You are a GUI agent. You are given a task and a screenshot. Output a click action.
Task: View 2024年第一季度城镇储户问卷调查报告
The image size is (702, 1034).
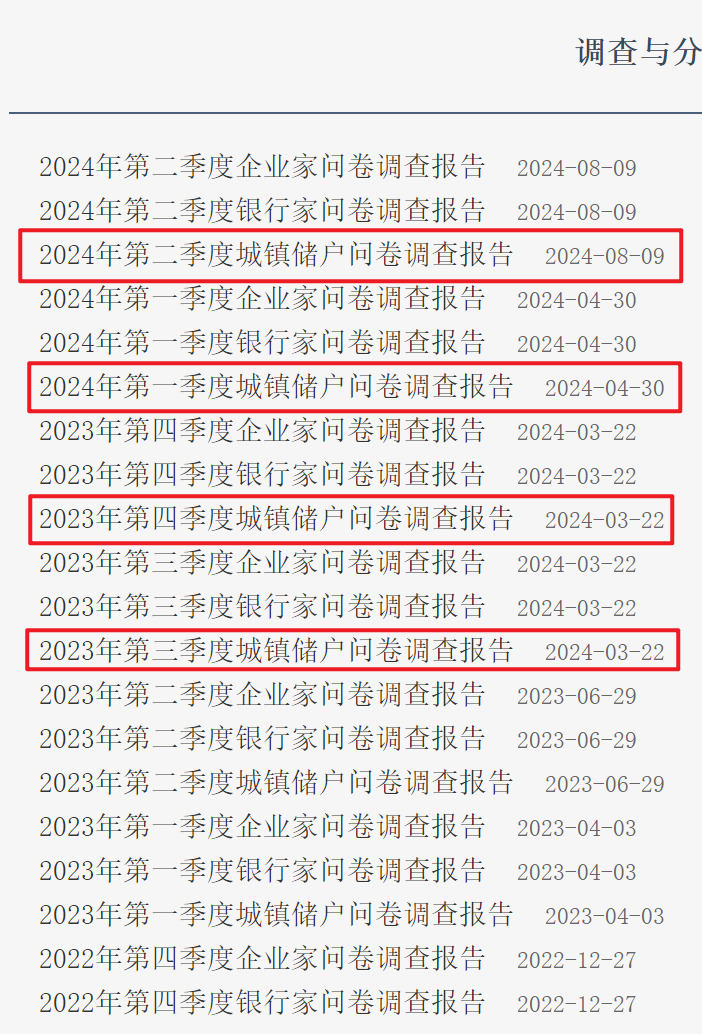pos(276,387)
